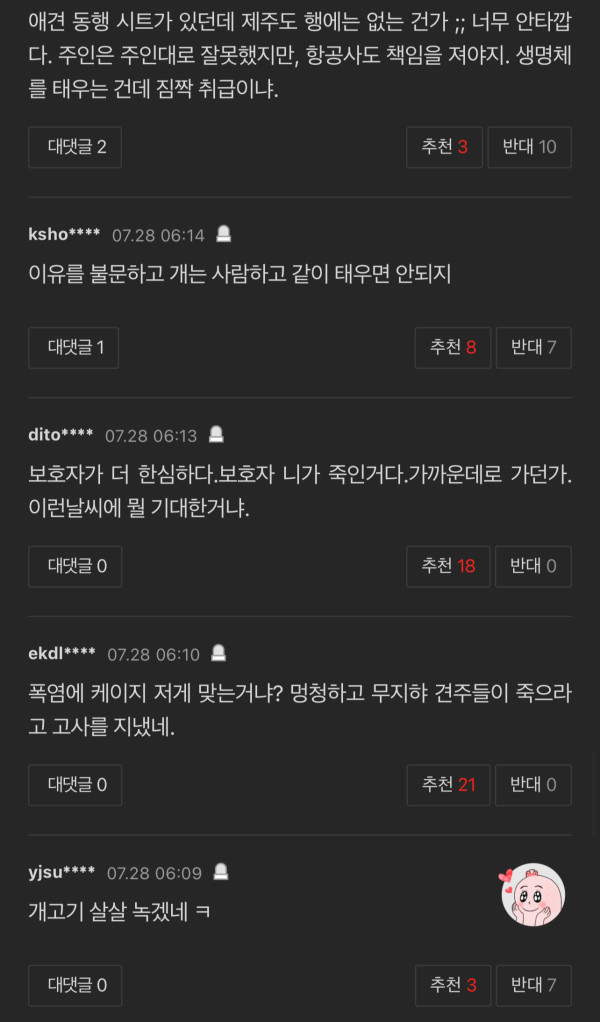Open replies to ekdl**** comment
600x1022 pixels.
(77, 785)
